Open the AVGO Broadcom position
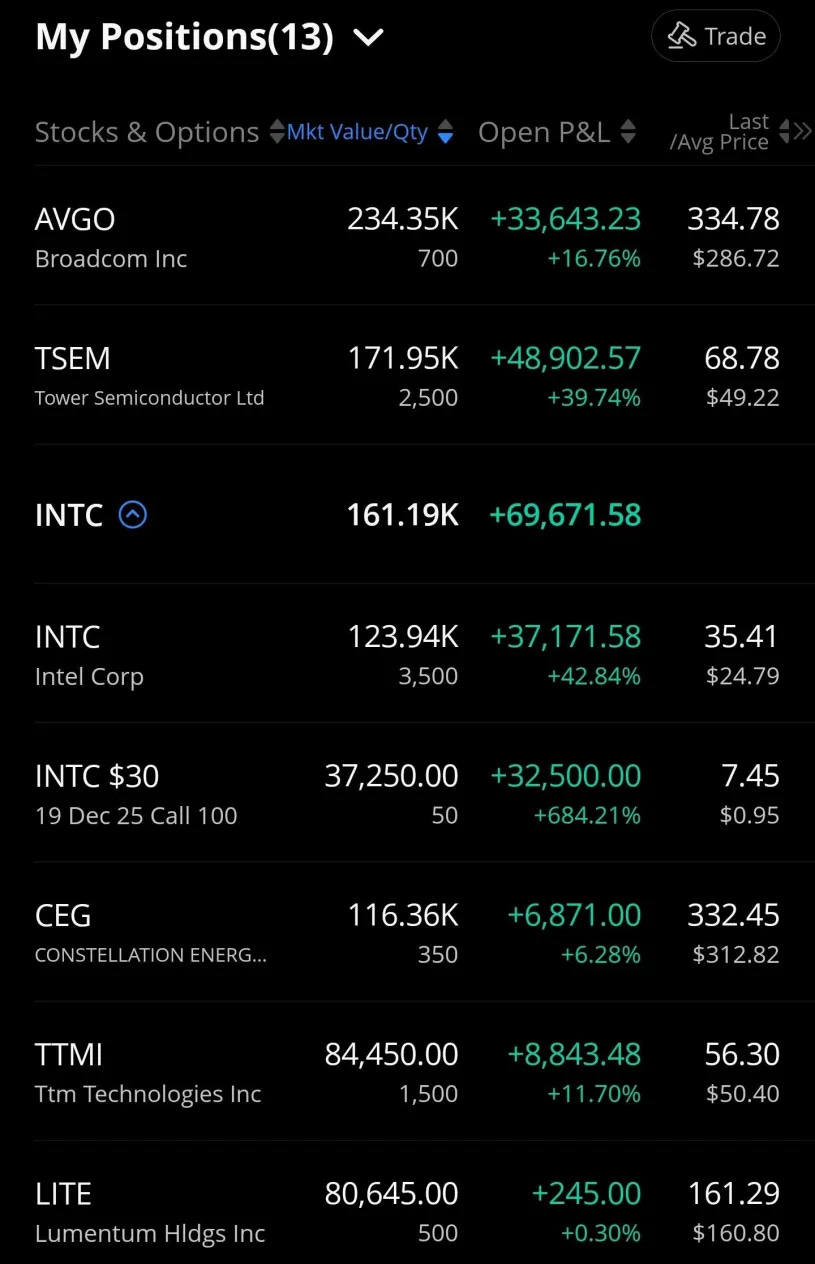The image size is (815, 1264). point(110,237)
